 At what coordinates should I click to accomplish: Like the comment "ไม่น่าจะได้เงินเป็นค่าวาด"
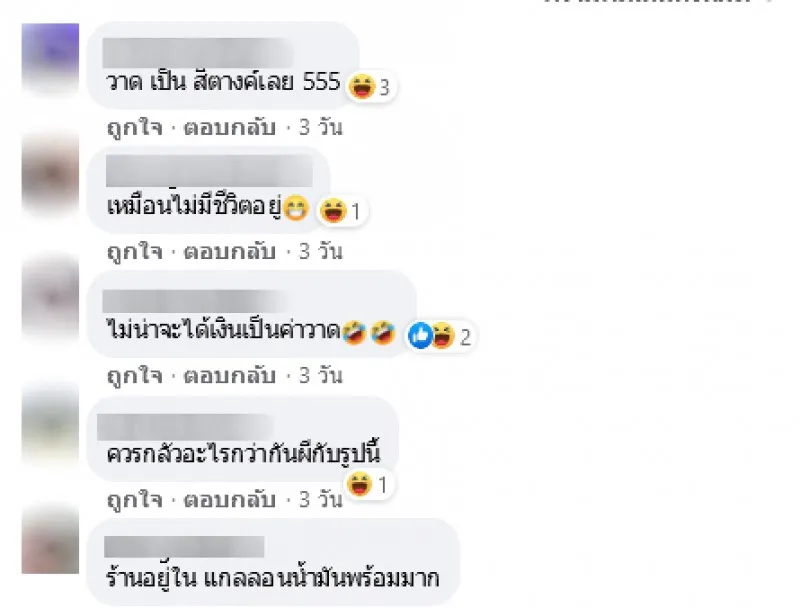point(132,376)
